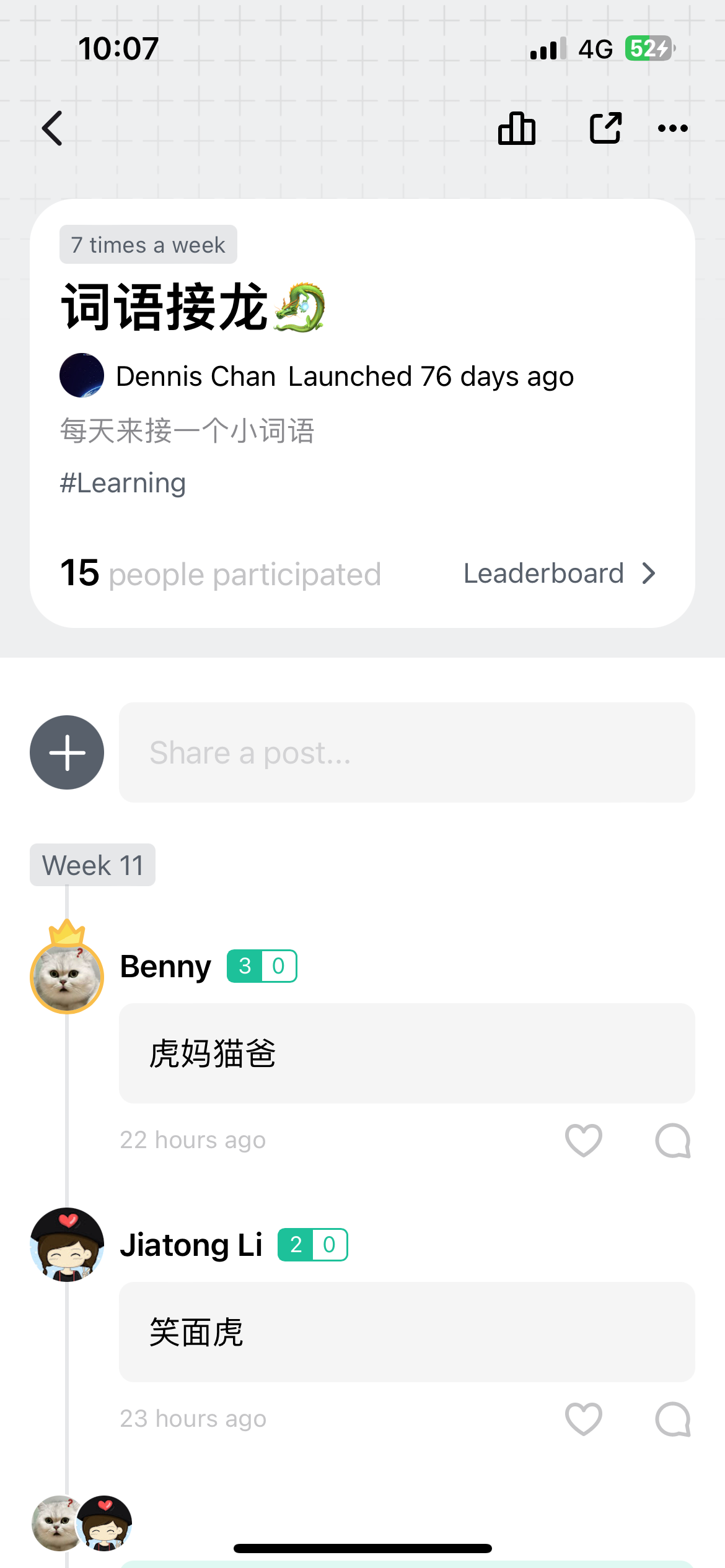Share this challenge externally
725x1568 pixels.
[x=605, y=128]
